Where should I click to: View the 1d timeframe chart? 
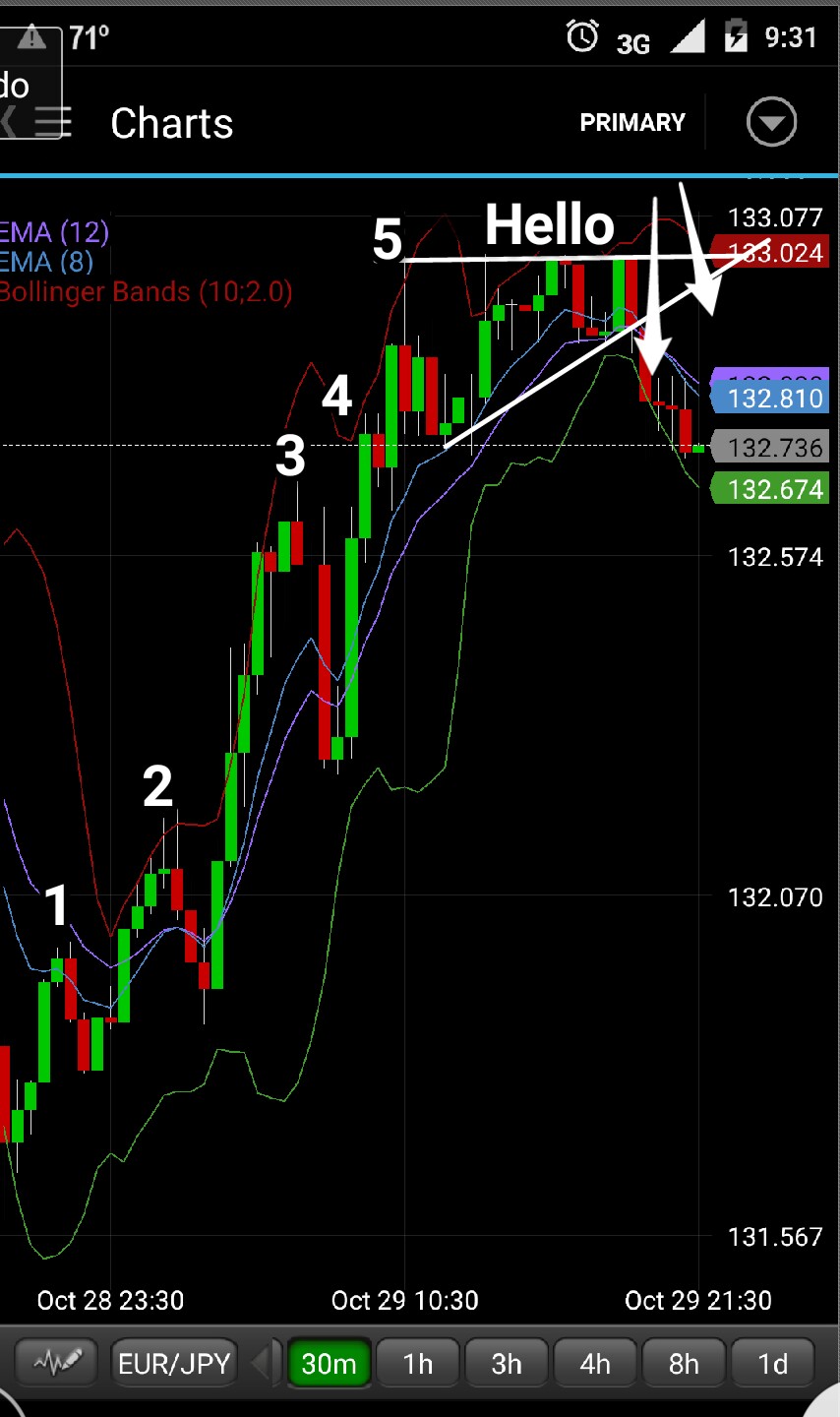click(x=772, y=1364)
